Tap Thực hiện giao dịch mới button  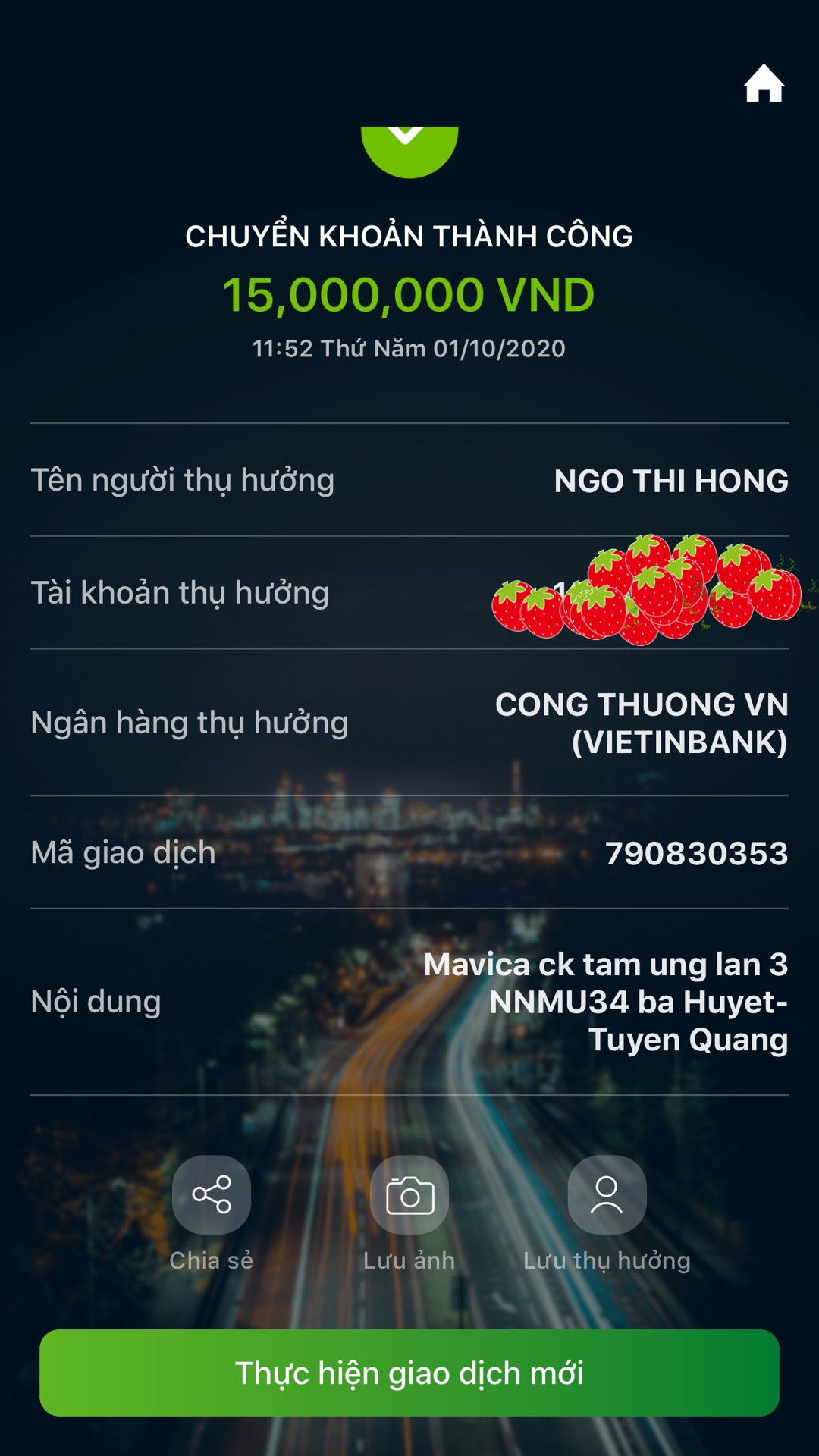(409, 1373)
